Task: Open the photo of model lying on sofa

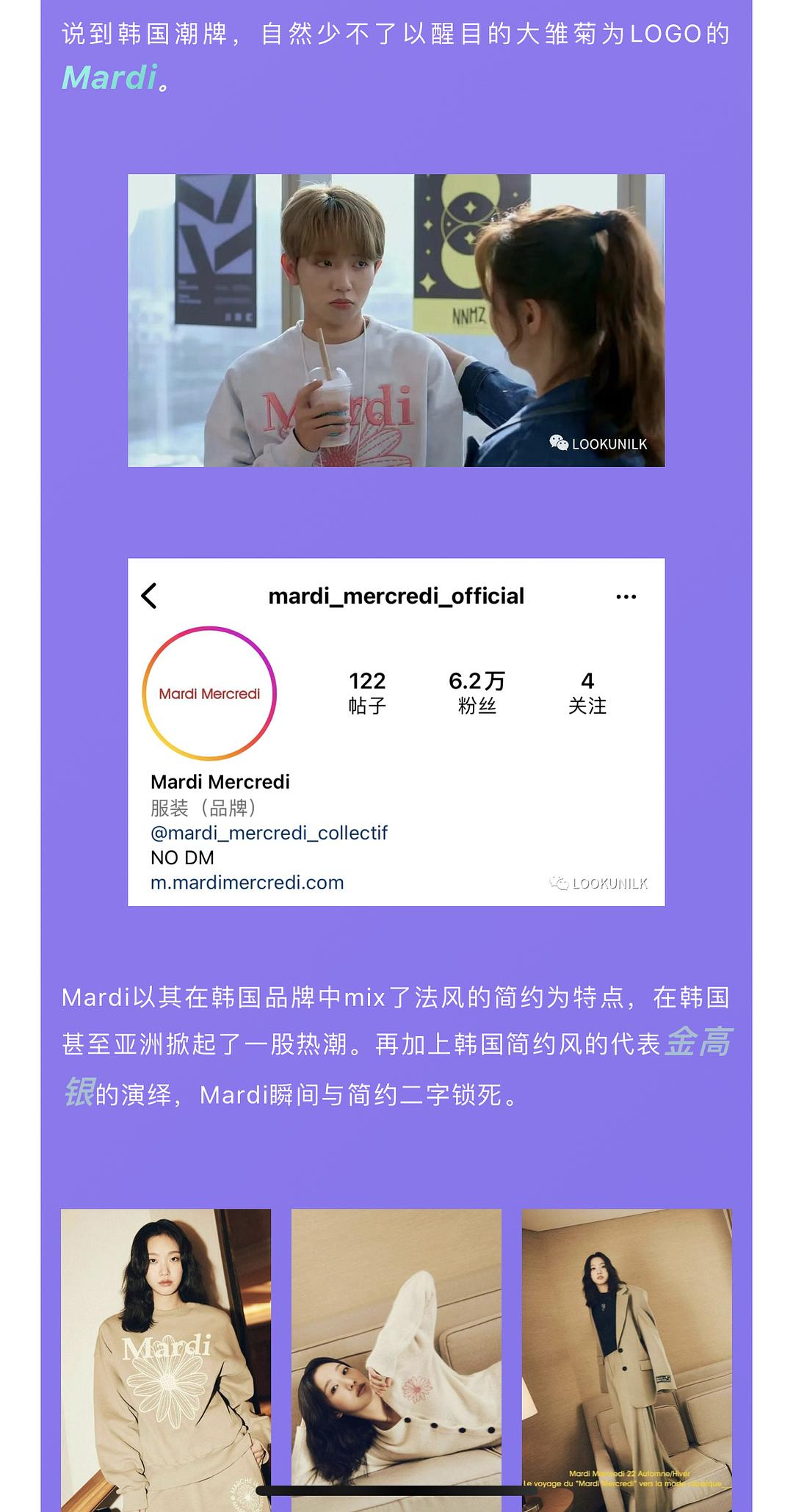Action: click(x=396, y=1357)
